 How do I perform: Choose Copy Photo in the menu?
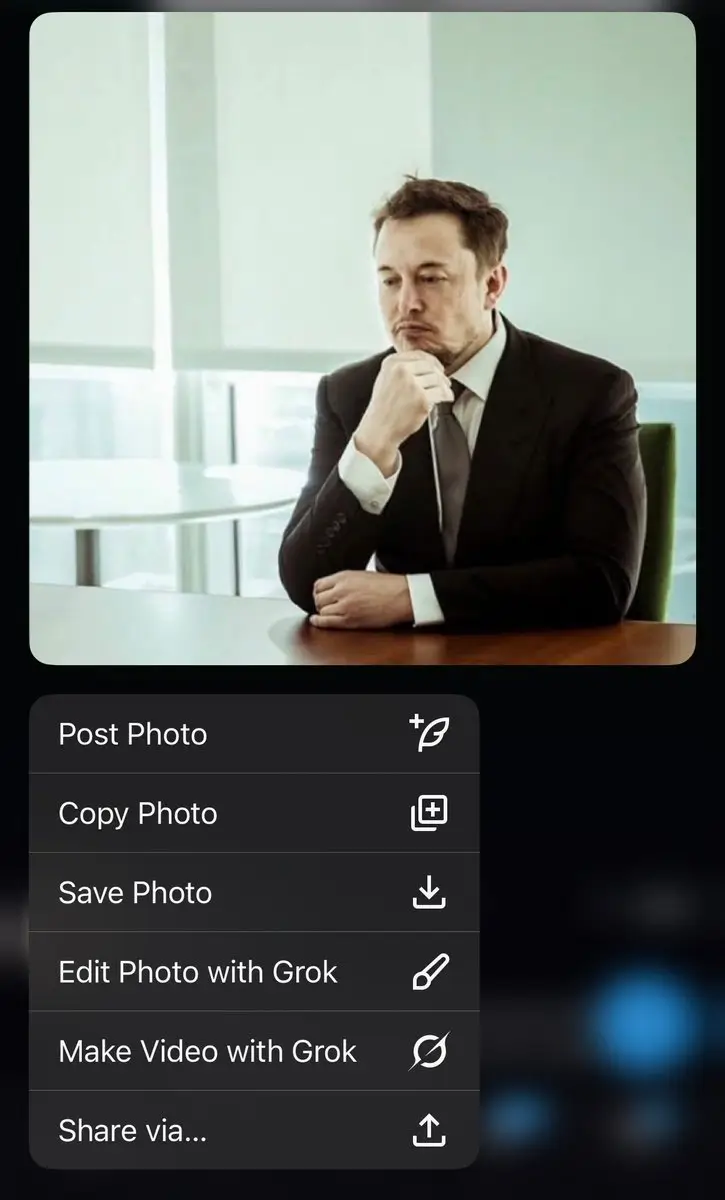137,813
